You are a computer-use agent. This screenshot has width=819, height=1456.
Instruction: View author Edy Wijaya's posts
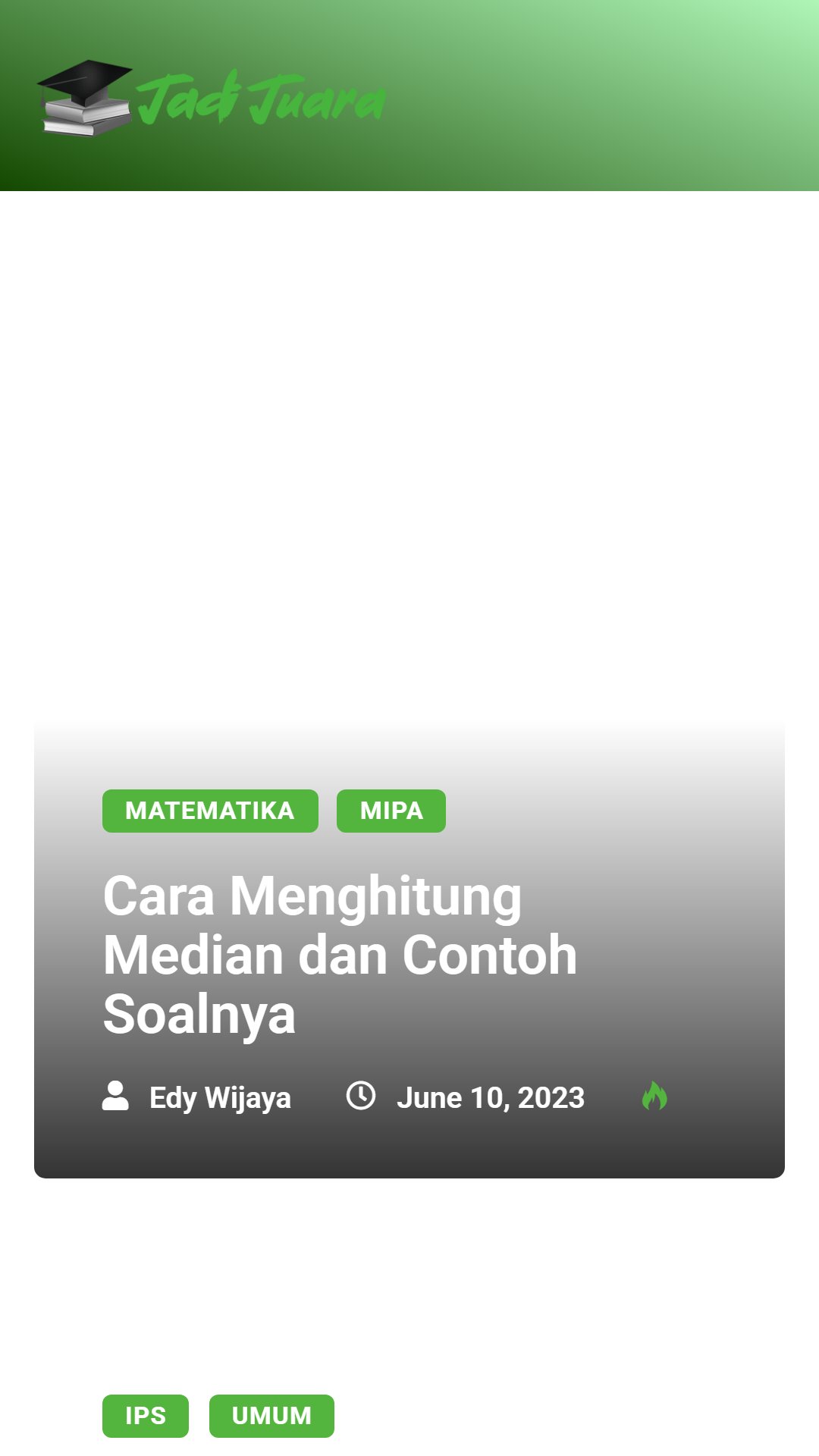(x=220, y=1097)
